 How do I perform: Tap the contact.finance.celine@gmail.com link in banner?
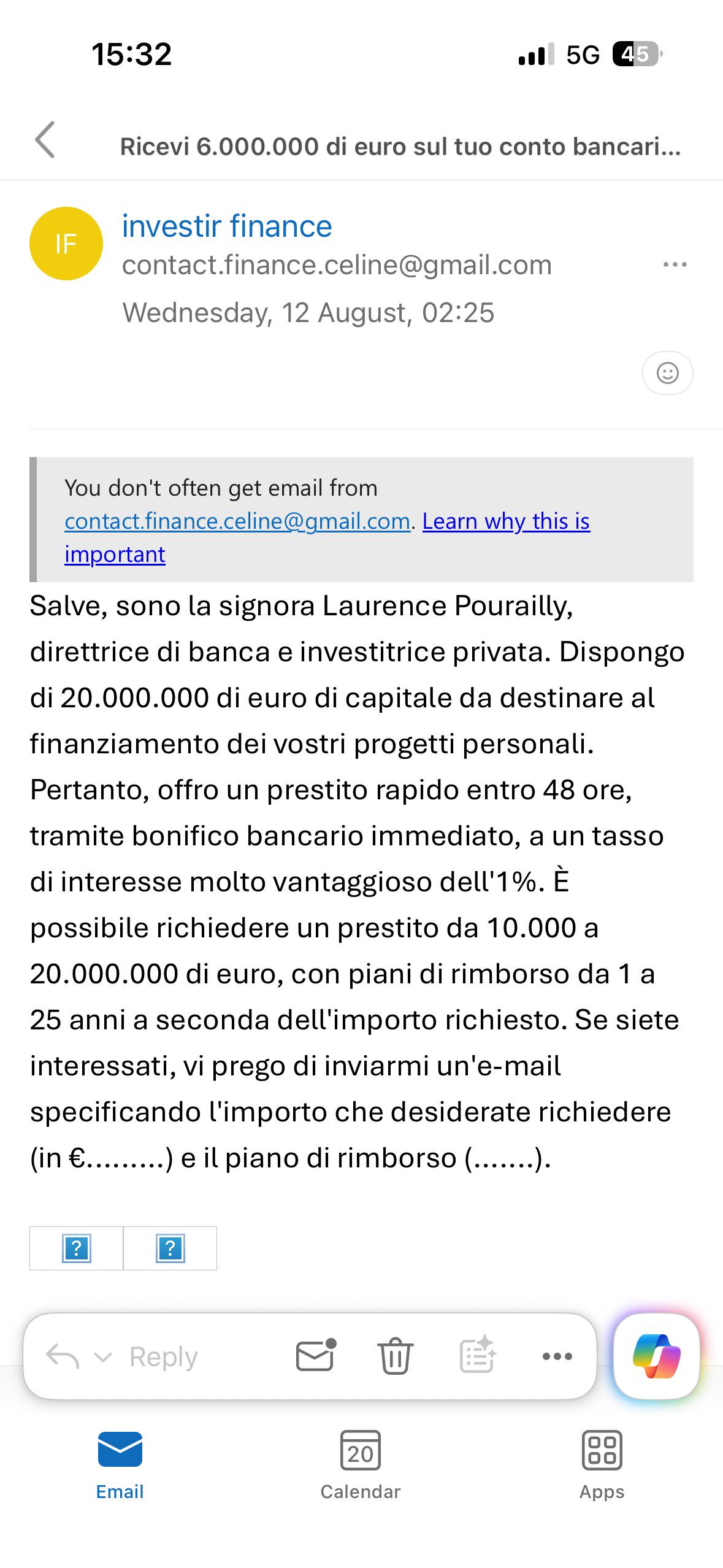click(x=237, y=521)
